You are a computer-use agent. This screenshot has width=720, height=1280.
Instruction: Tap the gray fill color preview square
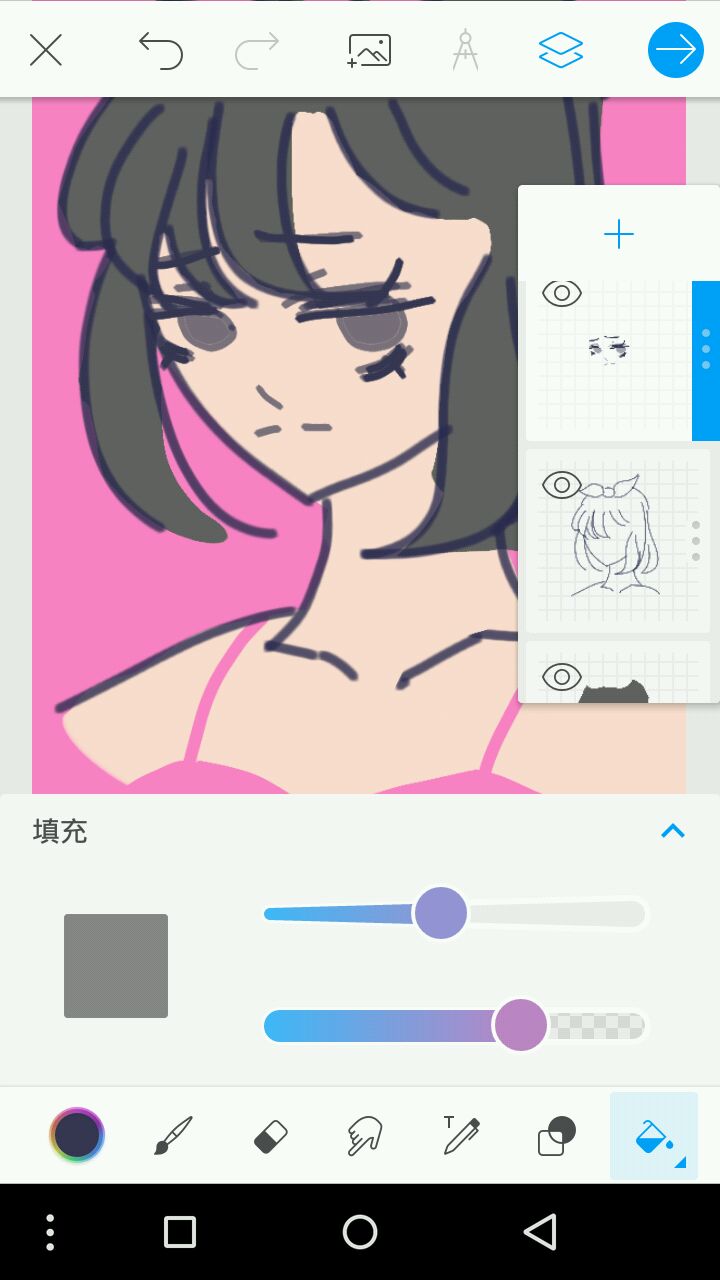click(116, 966)
